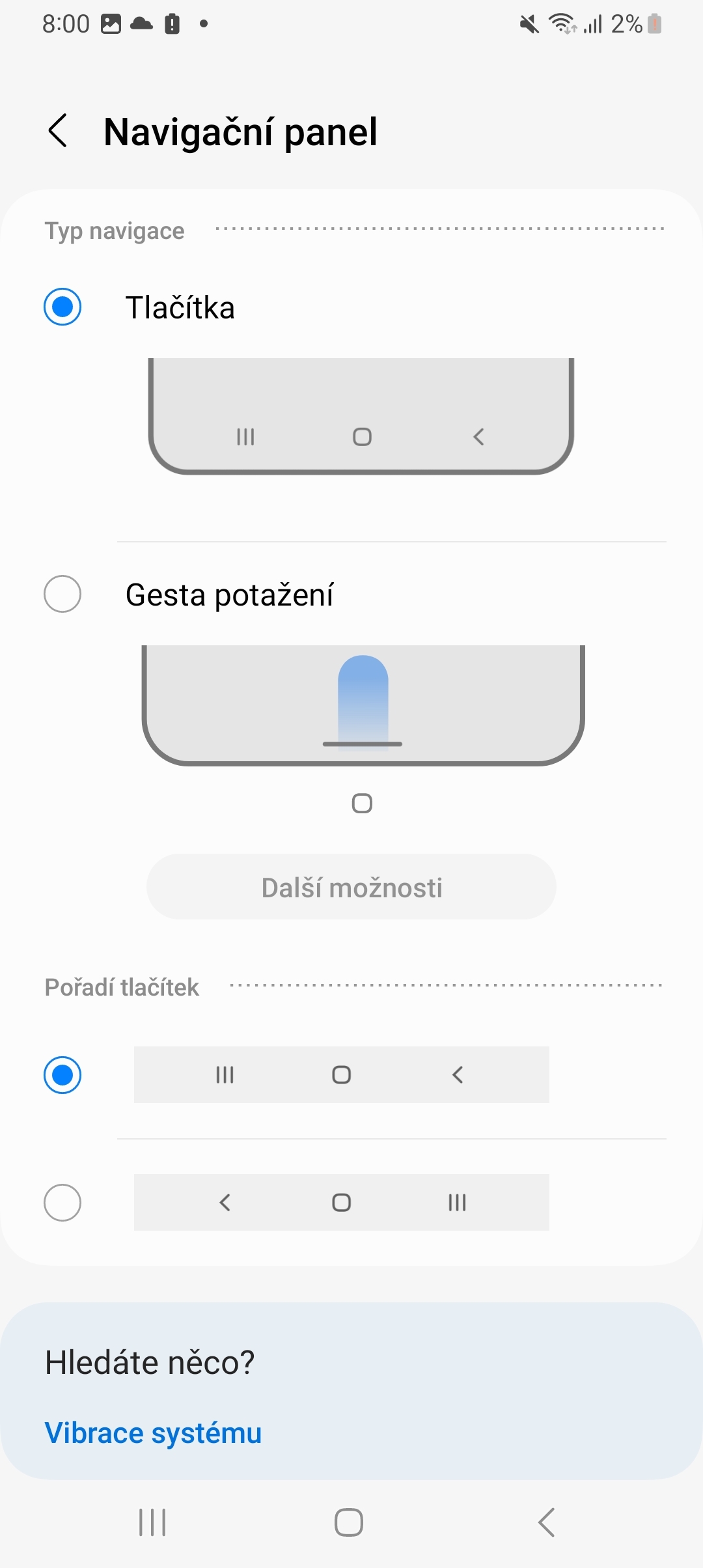This screenshot has width=703, height=1568.
Task: Tap the gesture handle bar in the preview
Action: (x=362, y=742)
